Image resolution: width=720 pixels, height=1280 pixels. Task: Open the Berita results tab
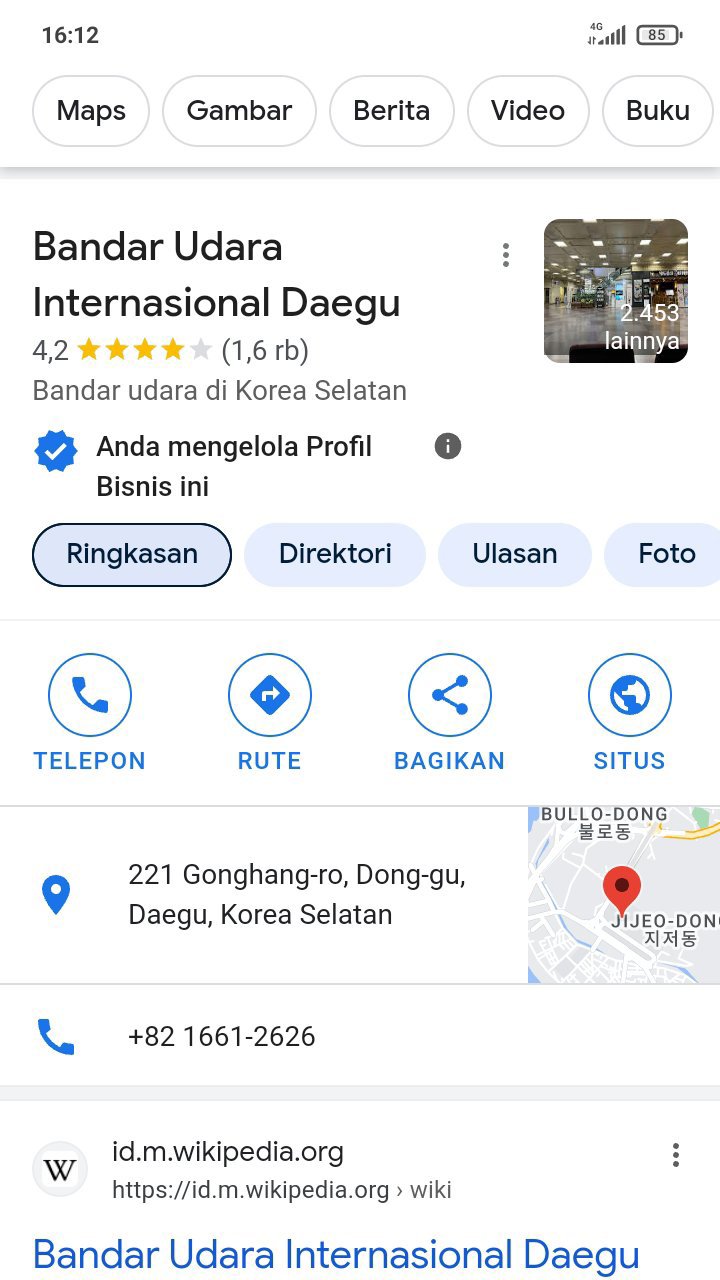[391, 111]
